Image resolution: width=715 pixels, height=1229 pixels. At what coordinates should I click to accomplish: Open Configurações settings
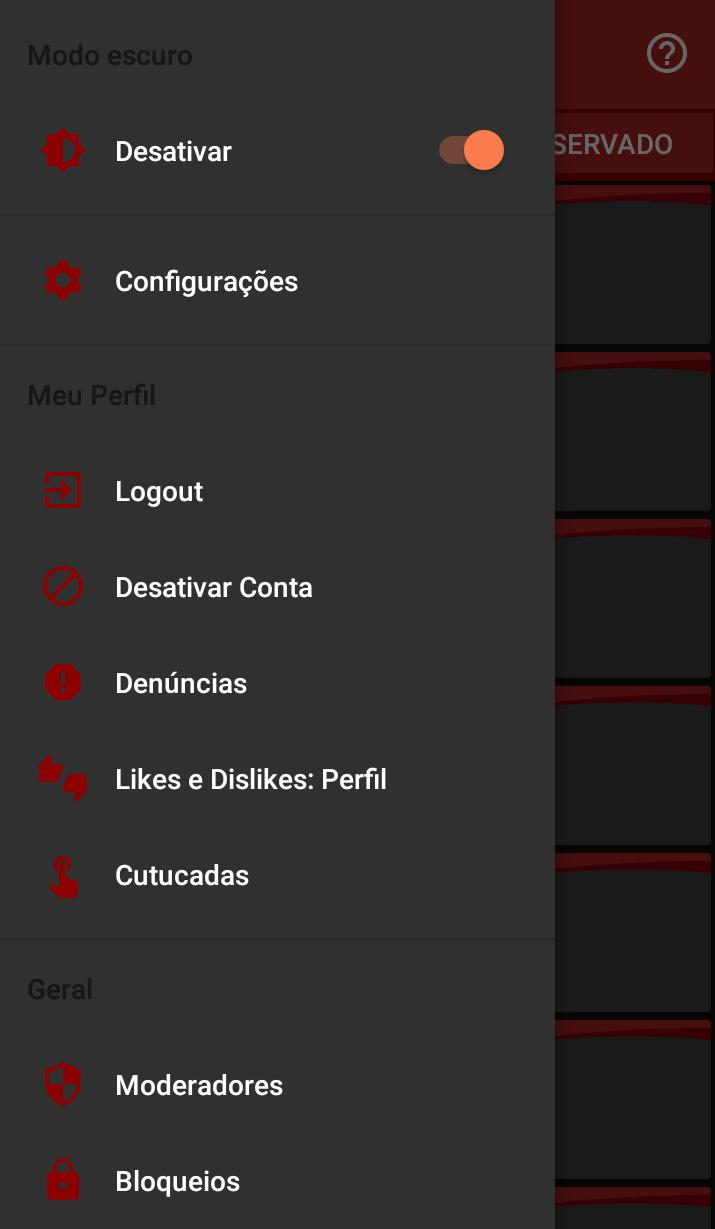tap(206, 282)
